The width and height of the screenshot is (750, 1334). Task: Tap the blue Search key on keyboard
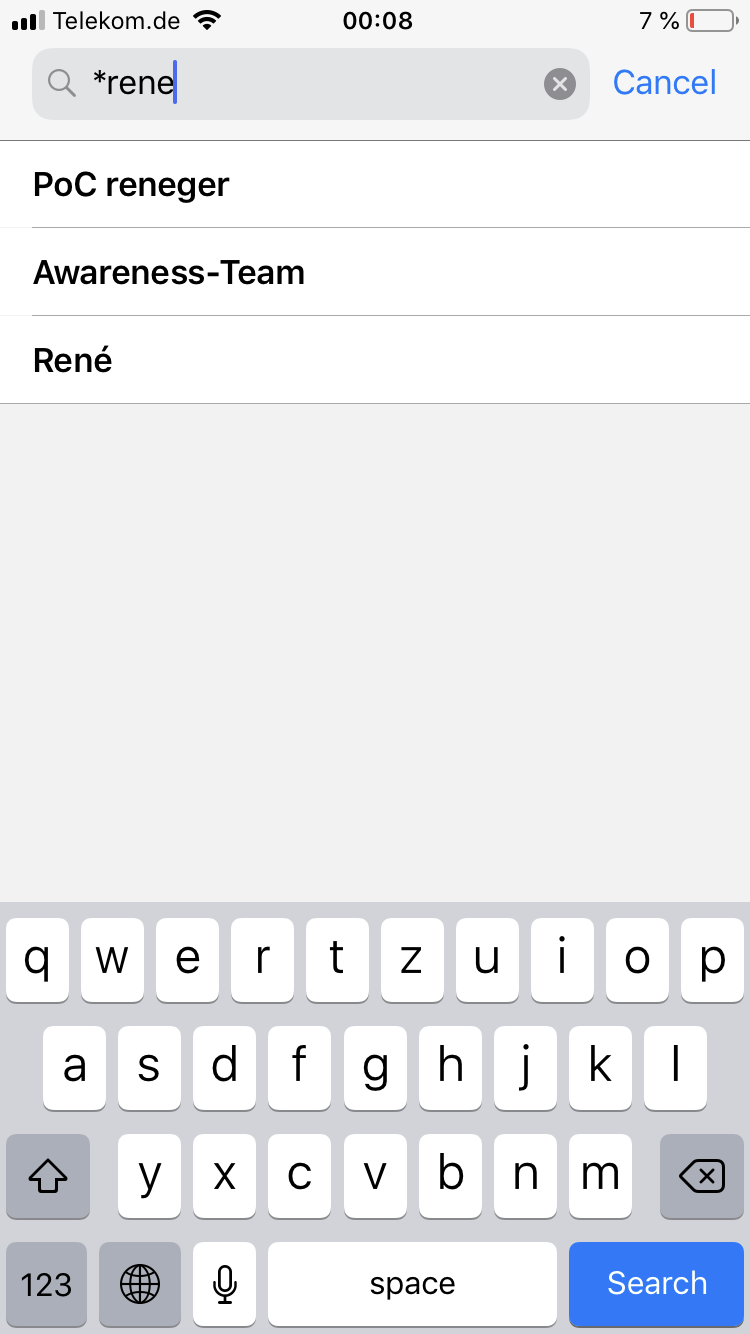pos(657,1283)
